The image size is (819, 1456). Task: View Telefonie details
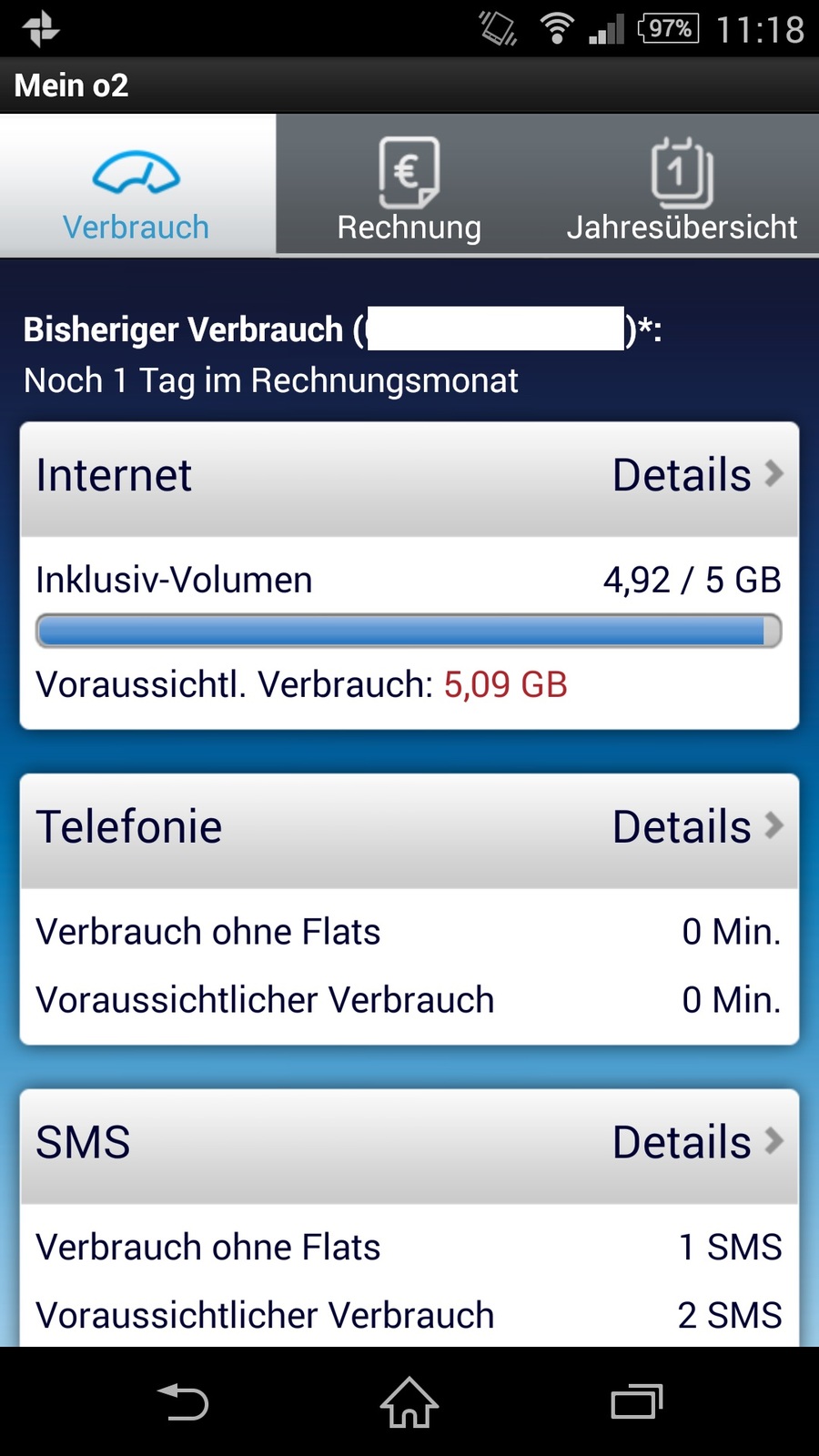(696, 827)
